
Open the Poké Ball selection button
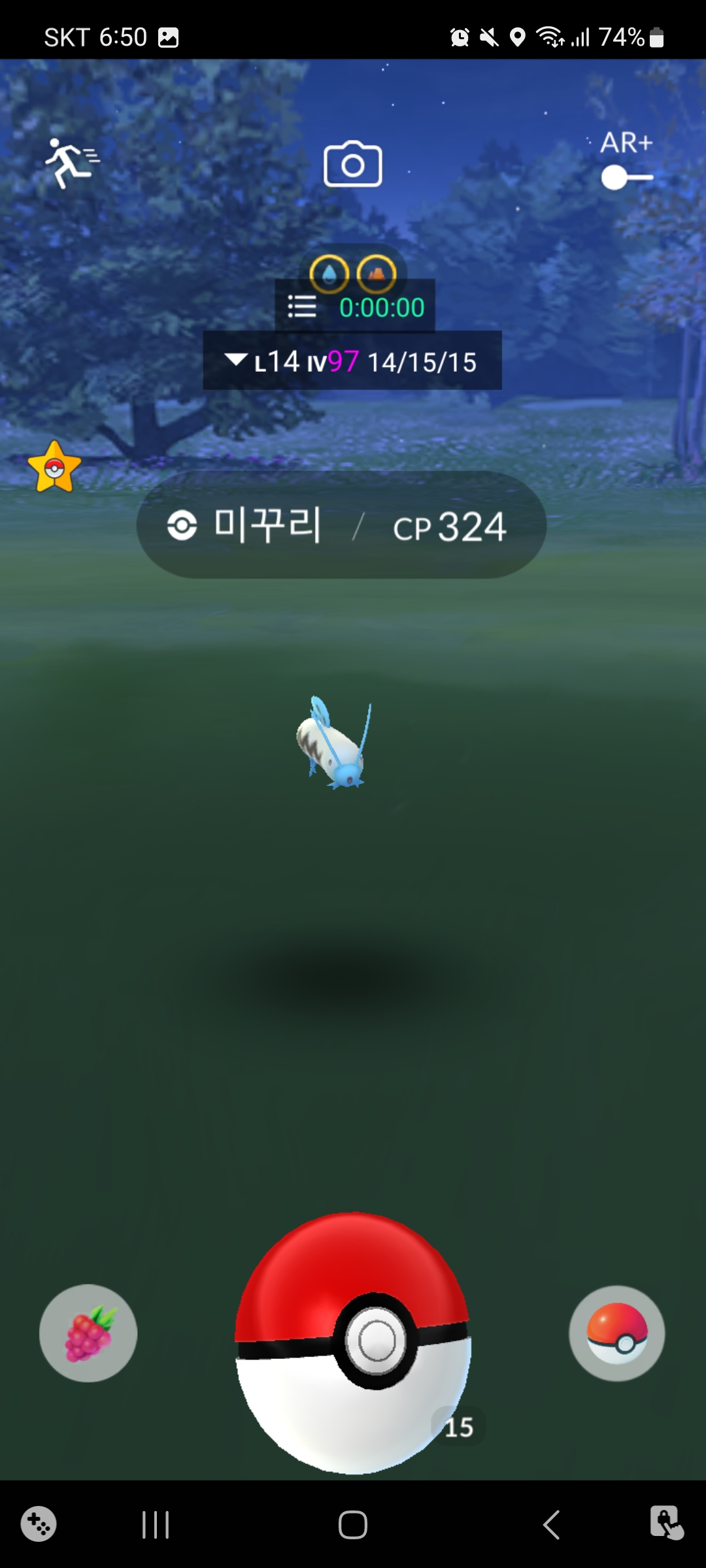616,1333
